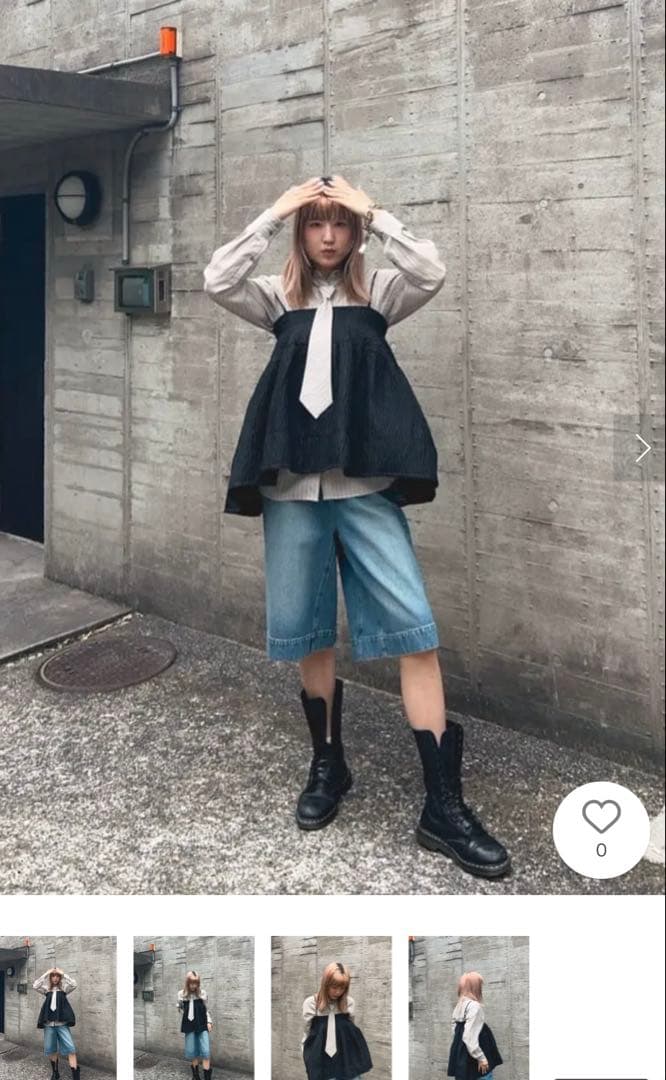Viewport: 666px width, 1080px height.
Task: View the close-up front thumbnail of the tie
Action: pyautogui.click(x=331, y=1007)
